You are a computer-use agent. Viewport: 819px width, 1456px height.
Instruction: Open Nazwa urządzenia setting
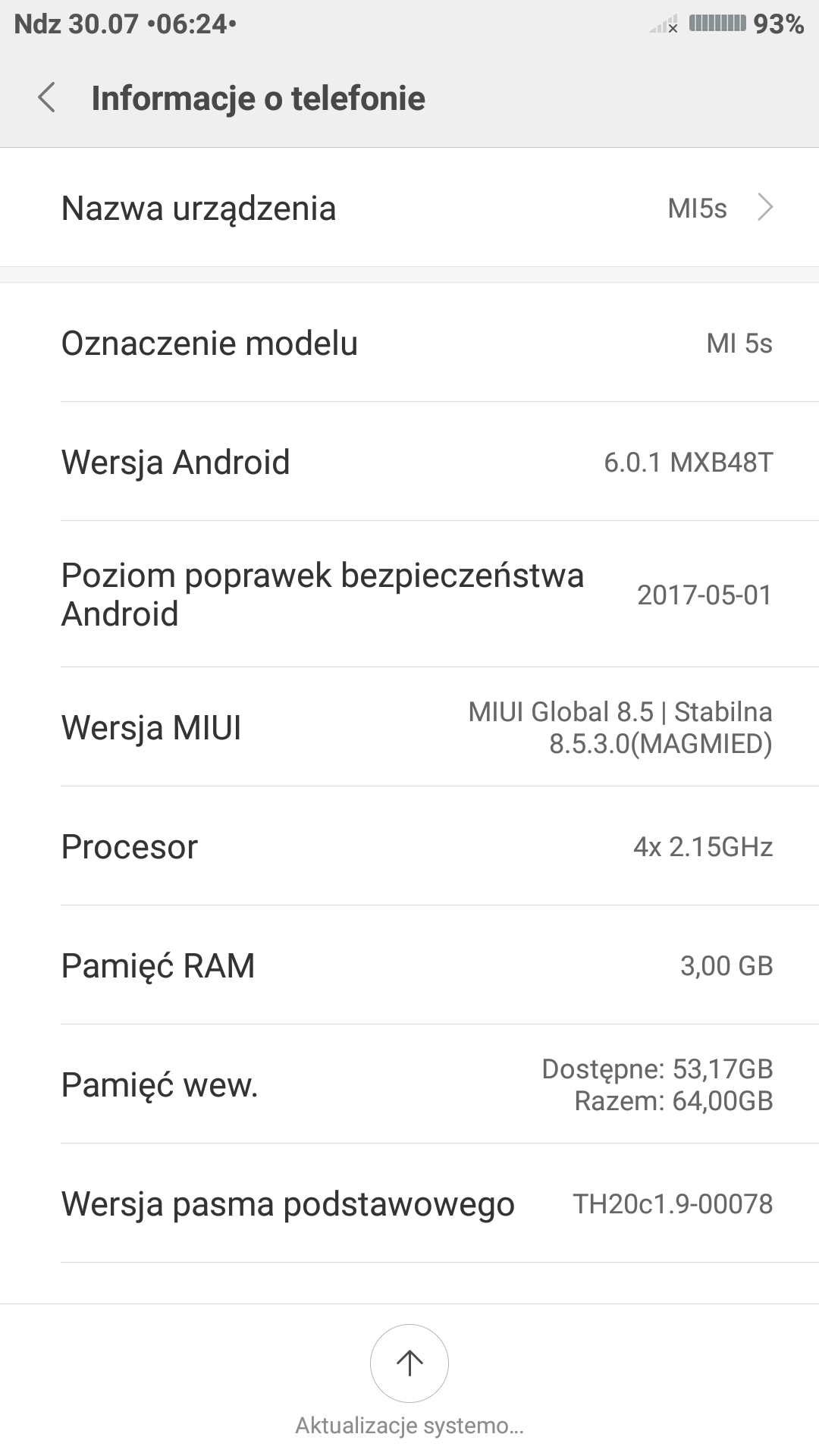tap(409, 208)
